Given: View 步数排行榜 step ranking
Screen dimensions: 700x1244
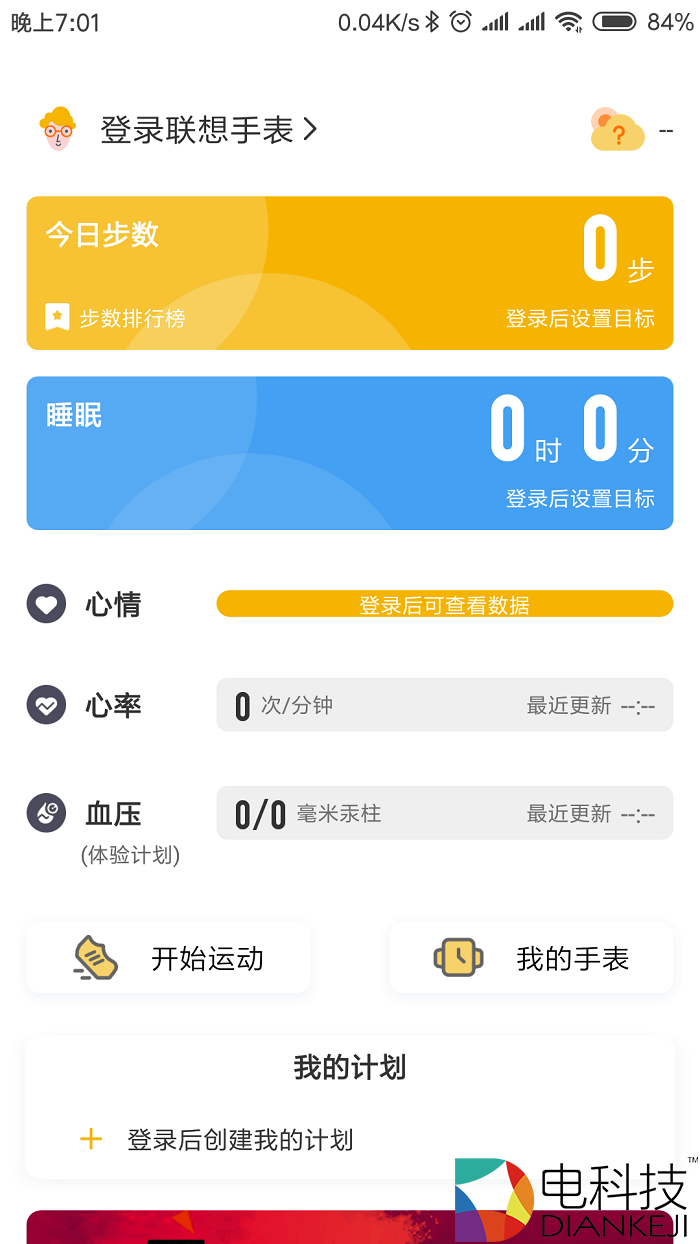Looking at the screenshot, I should coord(116,318).
